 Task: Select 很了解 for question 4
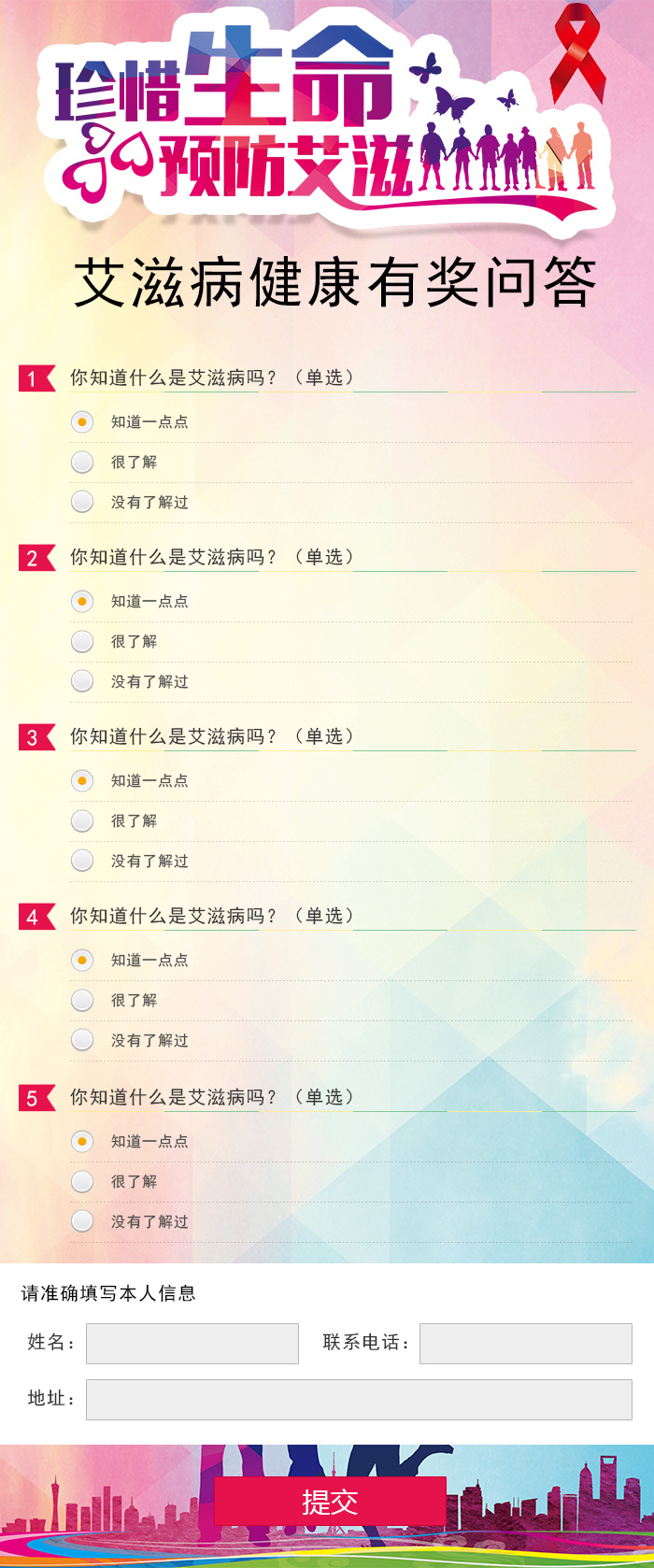pos(82,1000)
